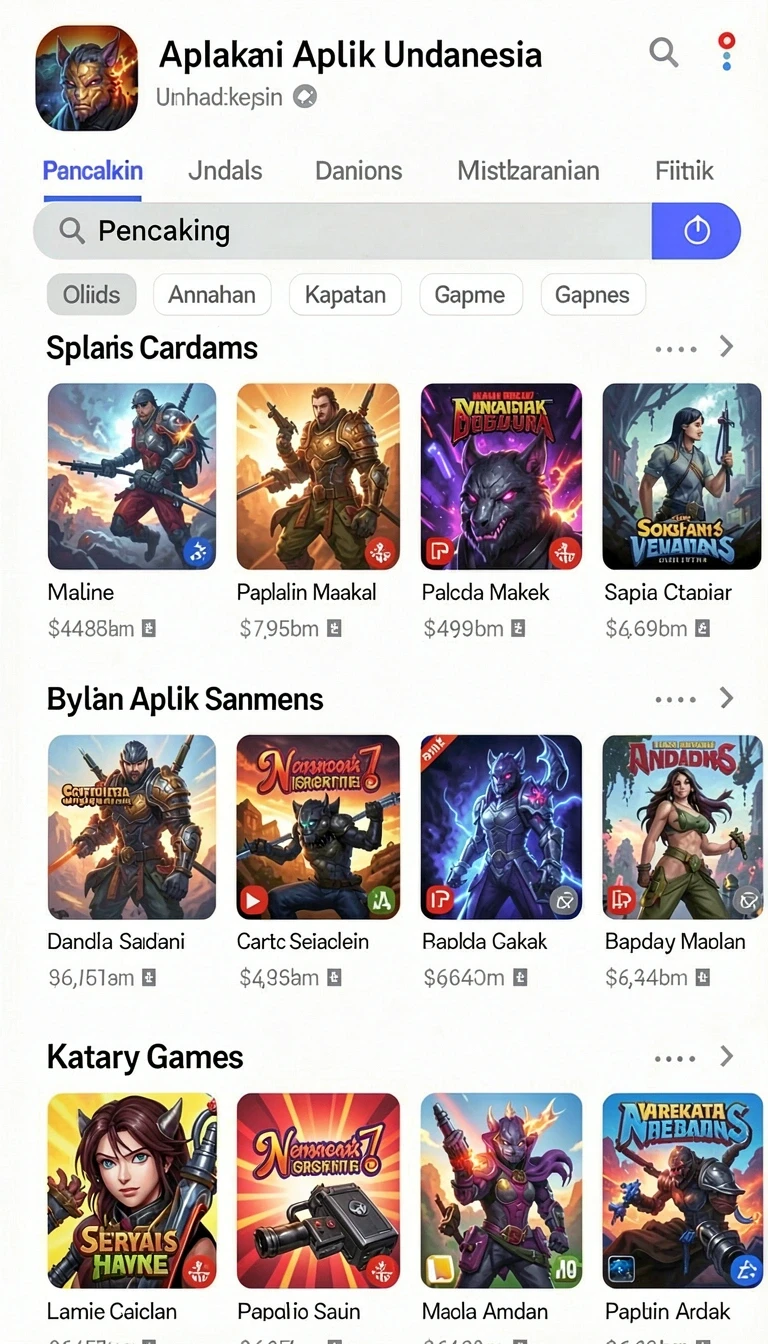Tap the blue button beside search field
Screen dimensions: 768x1344
point(696,232)
